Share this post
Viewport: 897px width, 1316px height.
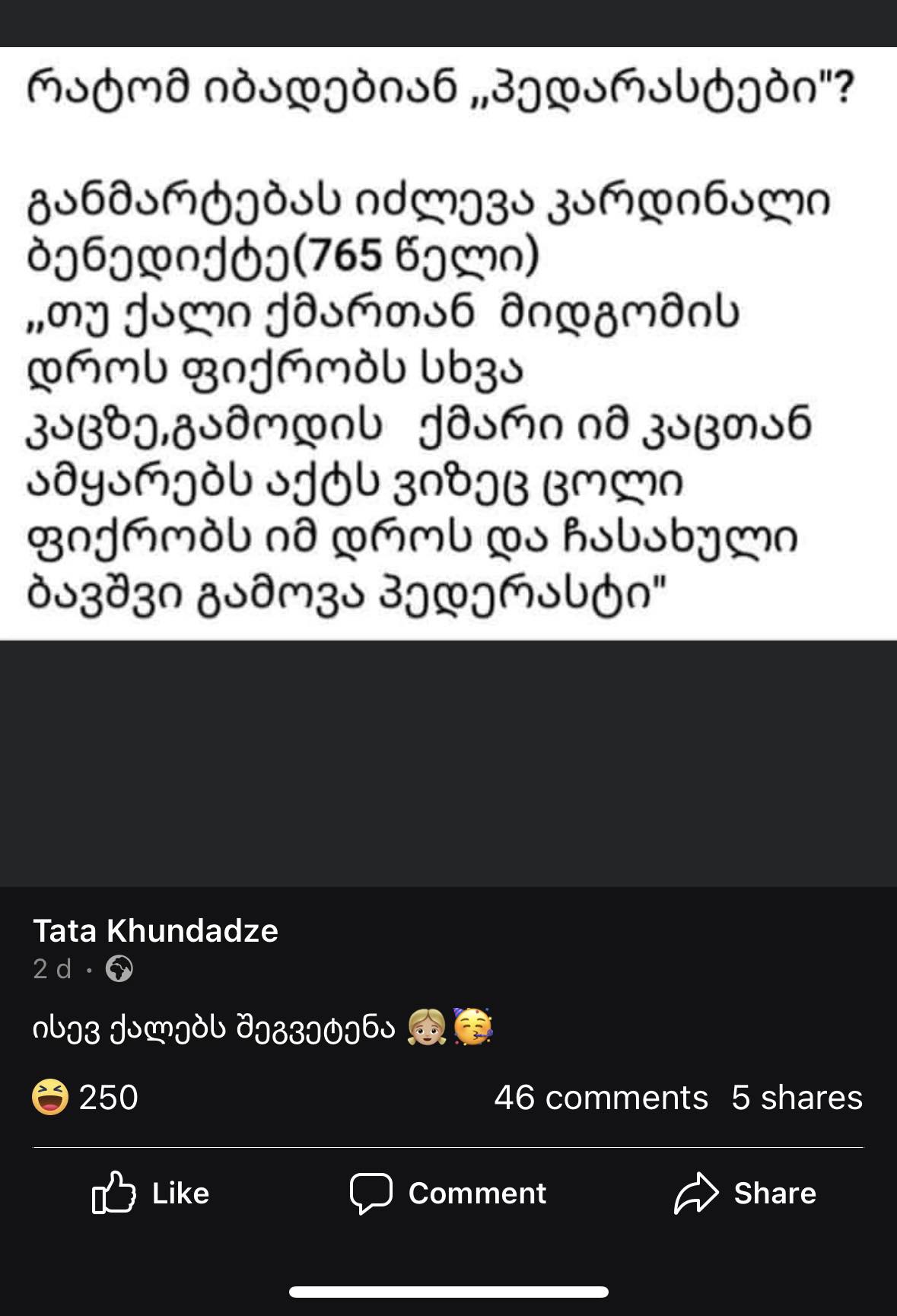click(x=745, y=1193)
